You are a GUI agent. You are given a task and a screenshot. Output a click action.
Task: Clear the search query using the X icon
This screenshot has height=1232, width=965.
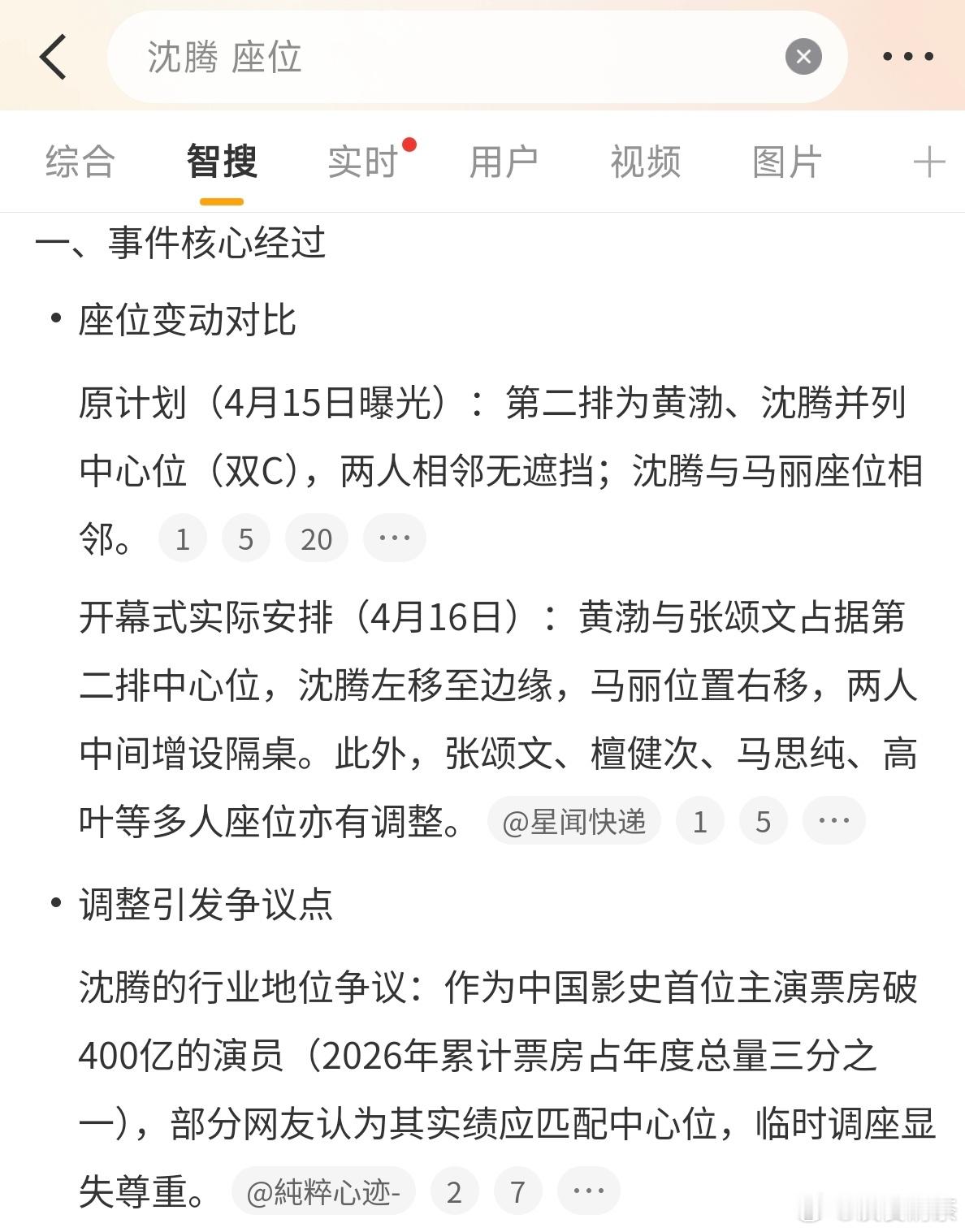[803, 56]
